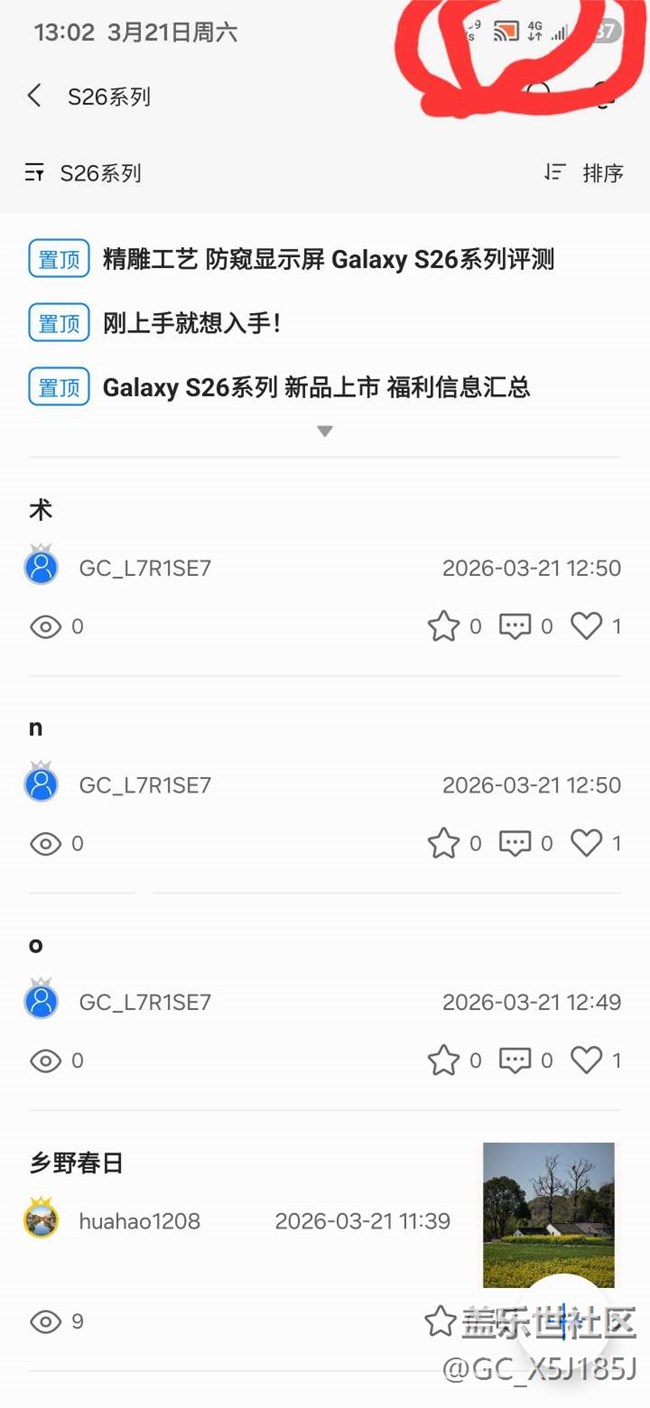Comment on the post titled n

tap(515, 844)
